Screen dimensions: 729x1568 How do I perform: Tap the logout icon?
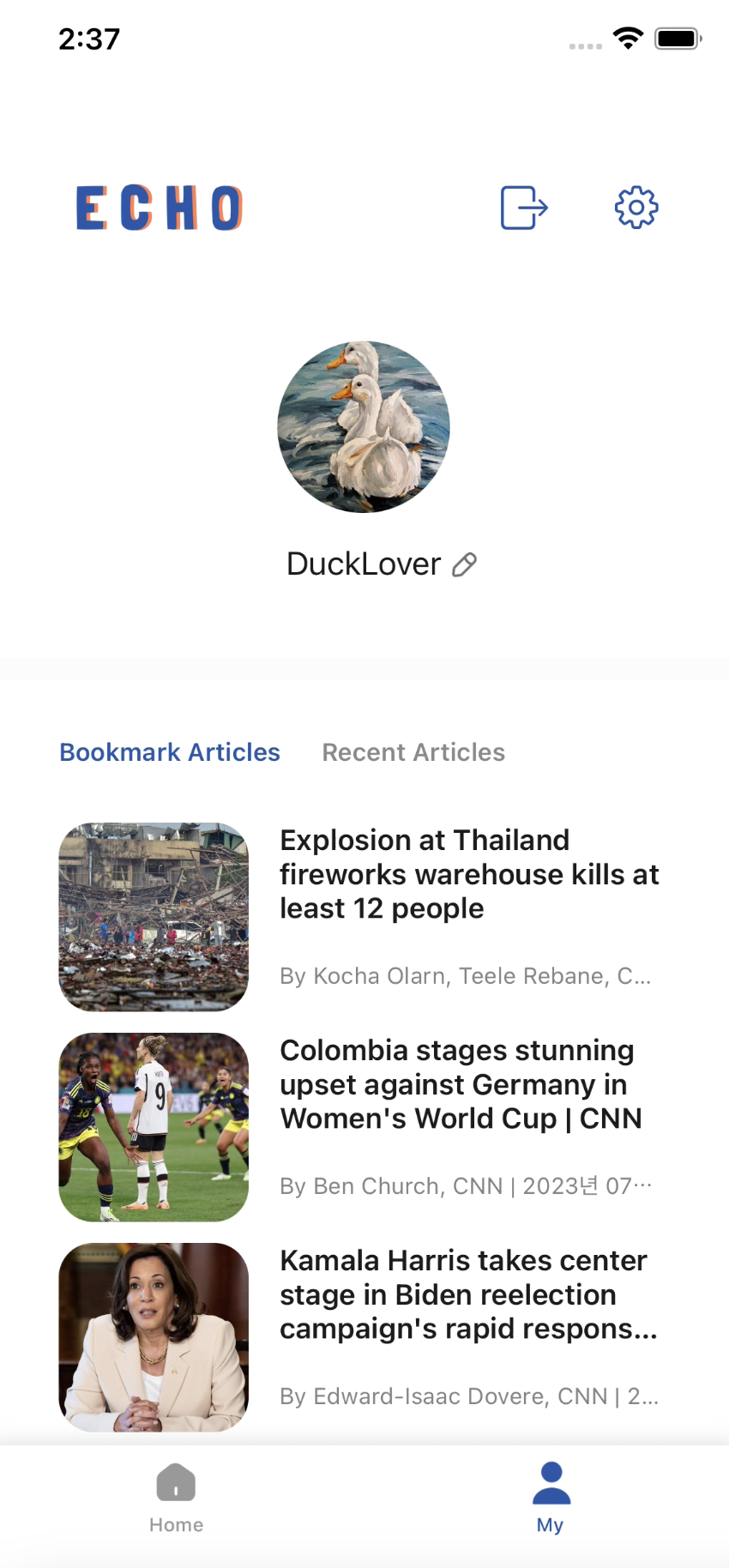[523, 208]
